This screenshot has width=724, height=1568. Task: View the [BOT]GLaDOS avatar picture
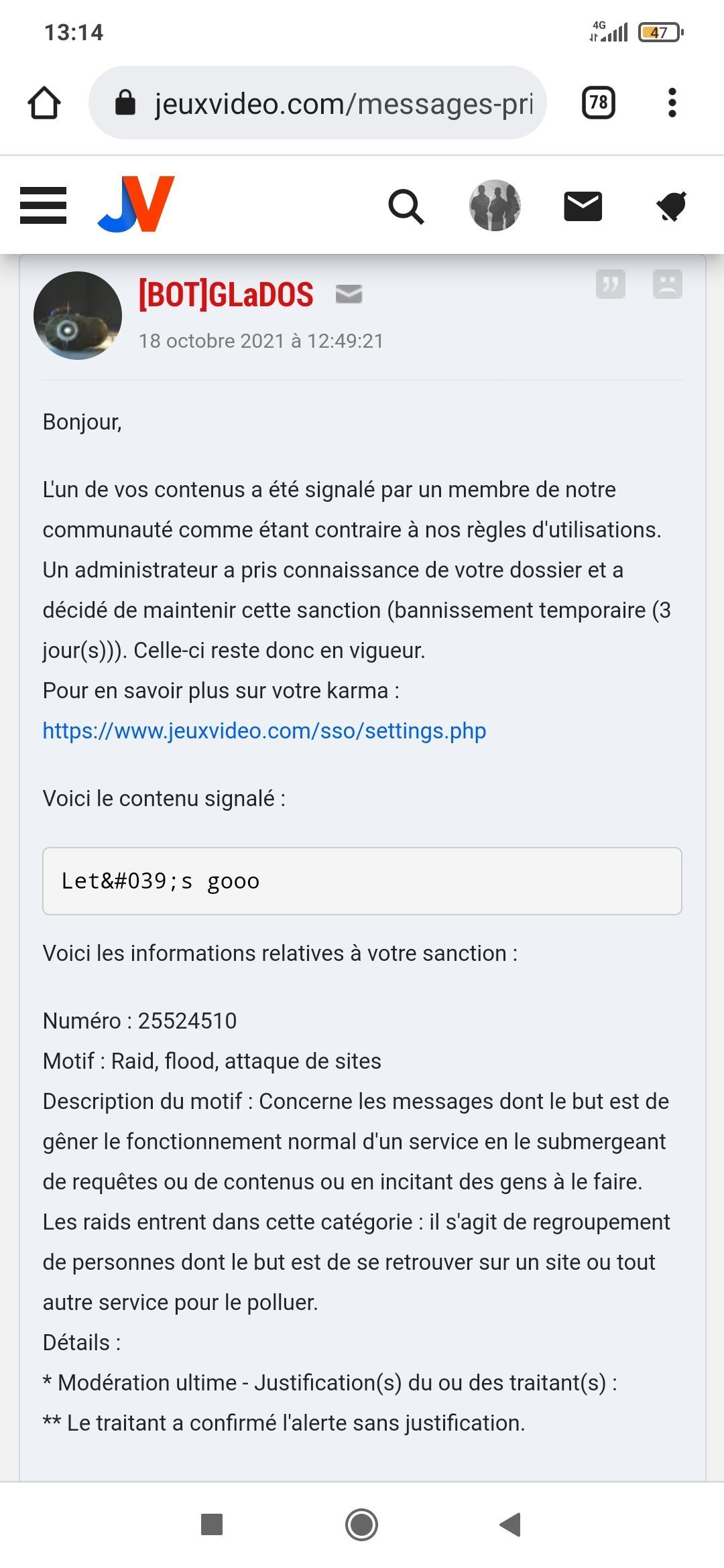78,316
